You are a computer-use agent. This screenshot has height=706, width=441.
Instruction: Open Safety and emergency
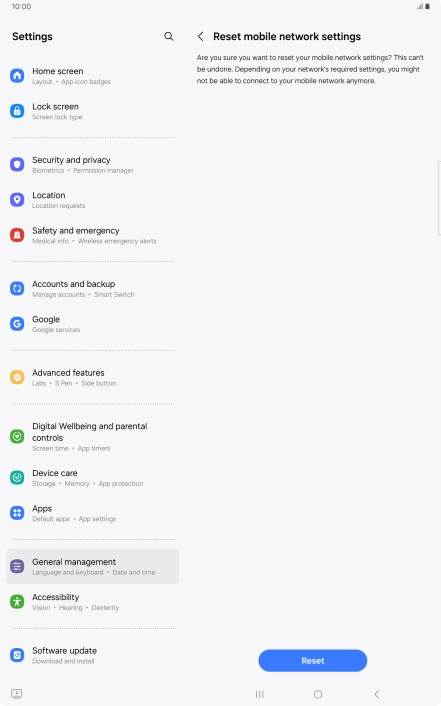point(92,235)
